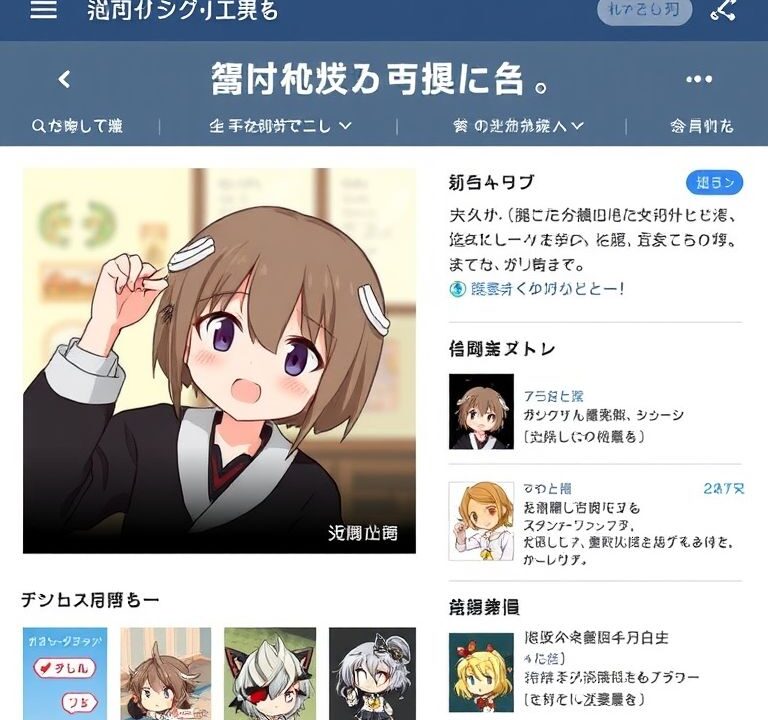Open the hamburger drawer menu
Image resolution: width=768 pixels, height=720 pixels.
[44, 11]
